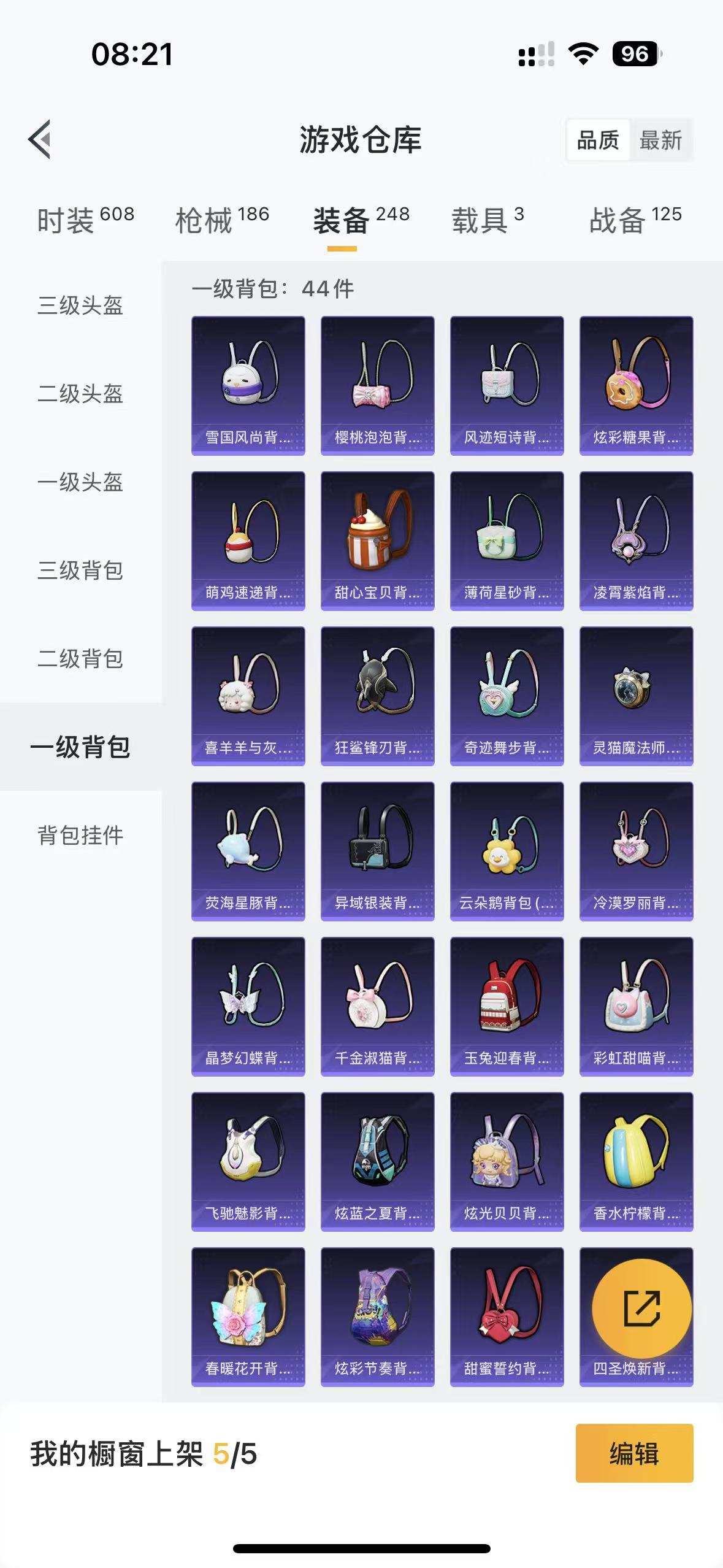Select 三级头盔 in the sidebar
The width and height of the screenshot is (723, 1568).
pos(80,305)
